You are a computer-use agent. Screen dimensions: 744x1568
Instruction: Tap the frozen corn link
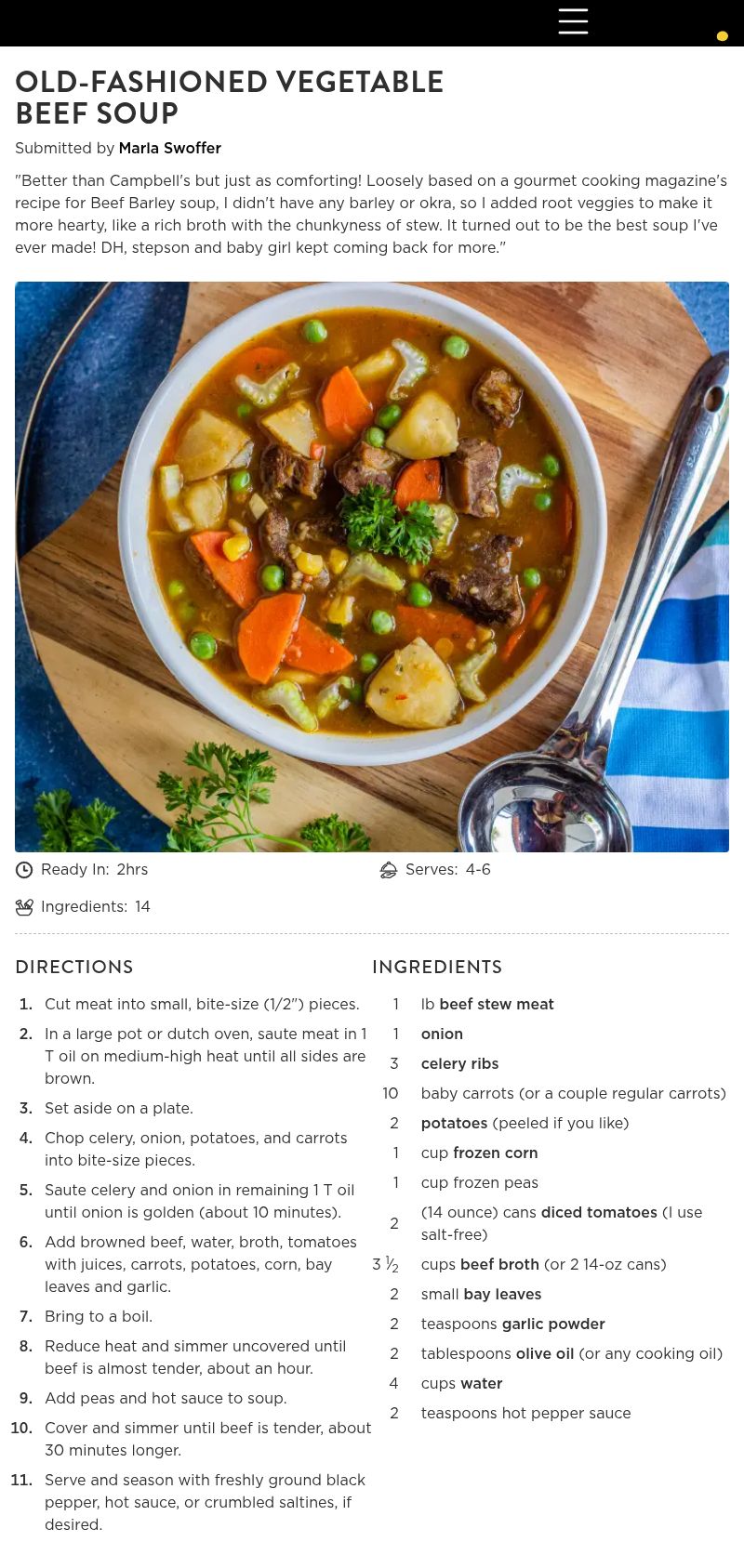click(495, 1153)
